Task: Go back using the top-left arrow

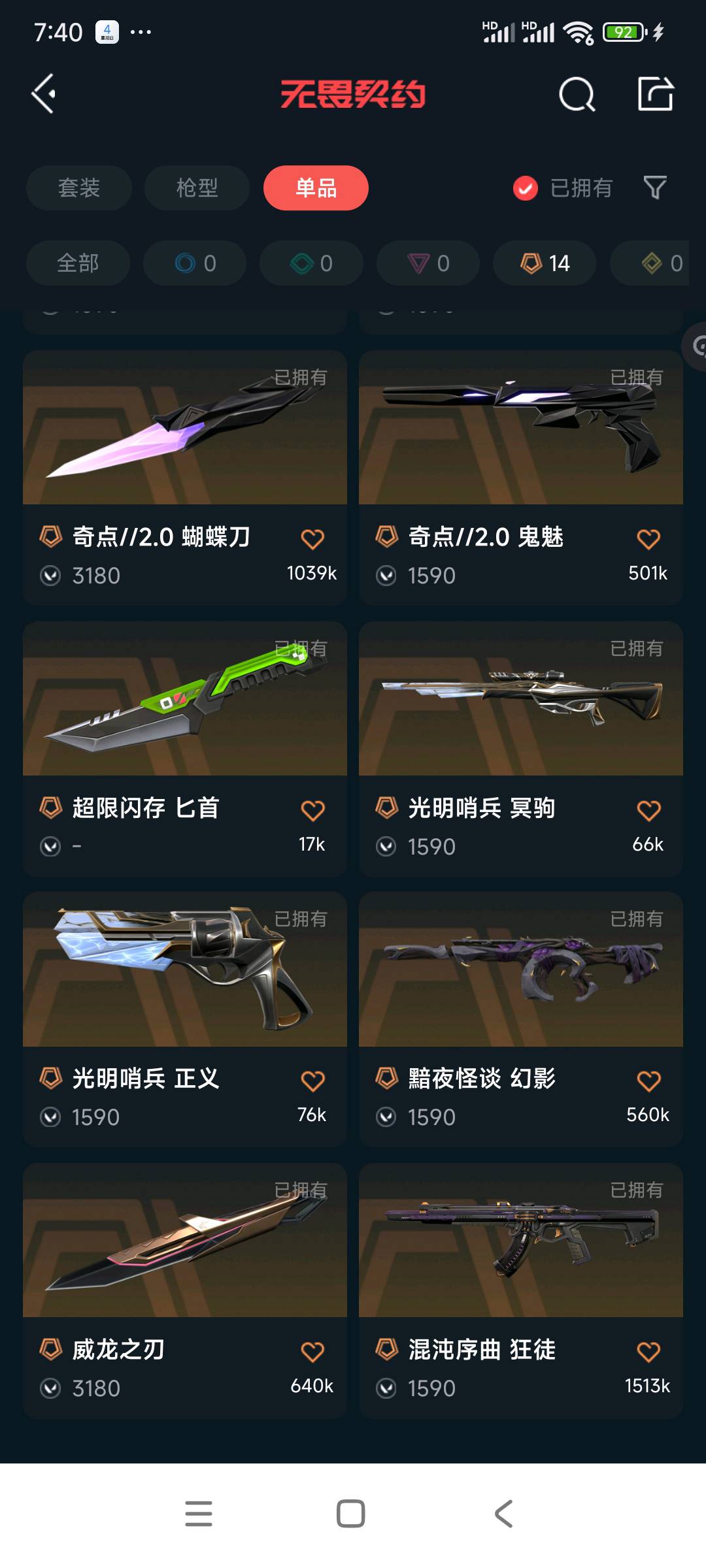Action: click(44, 94)
